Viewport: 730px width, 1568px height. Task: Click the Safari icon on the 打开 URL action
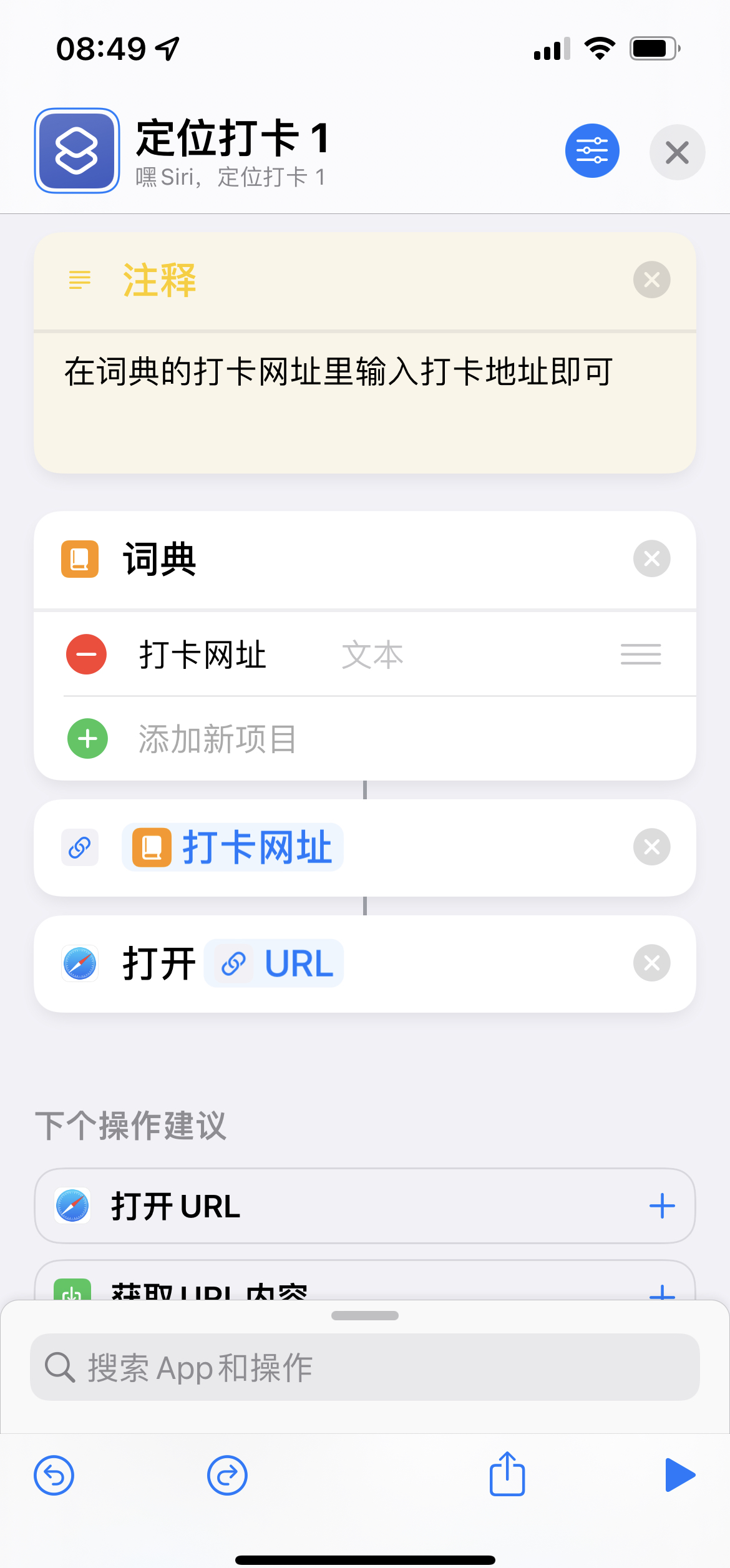click(x=79, y=963)
